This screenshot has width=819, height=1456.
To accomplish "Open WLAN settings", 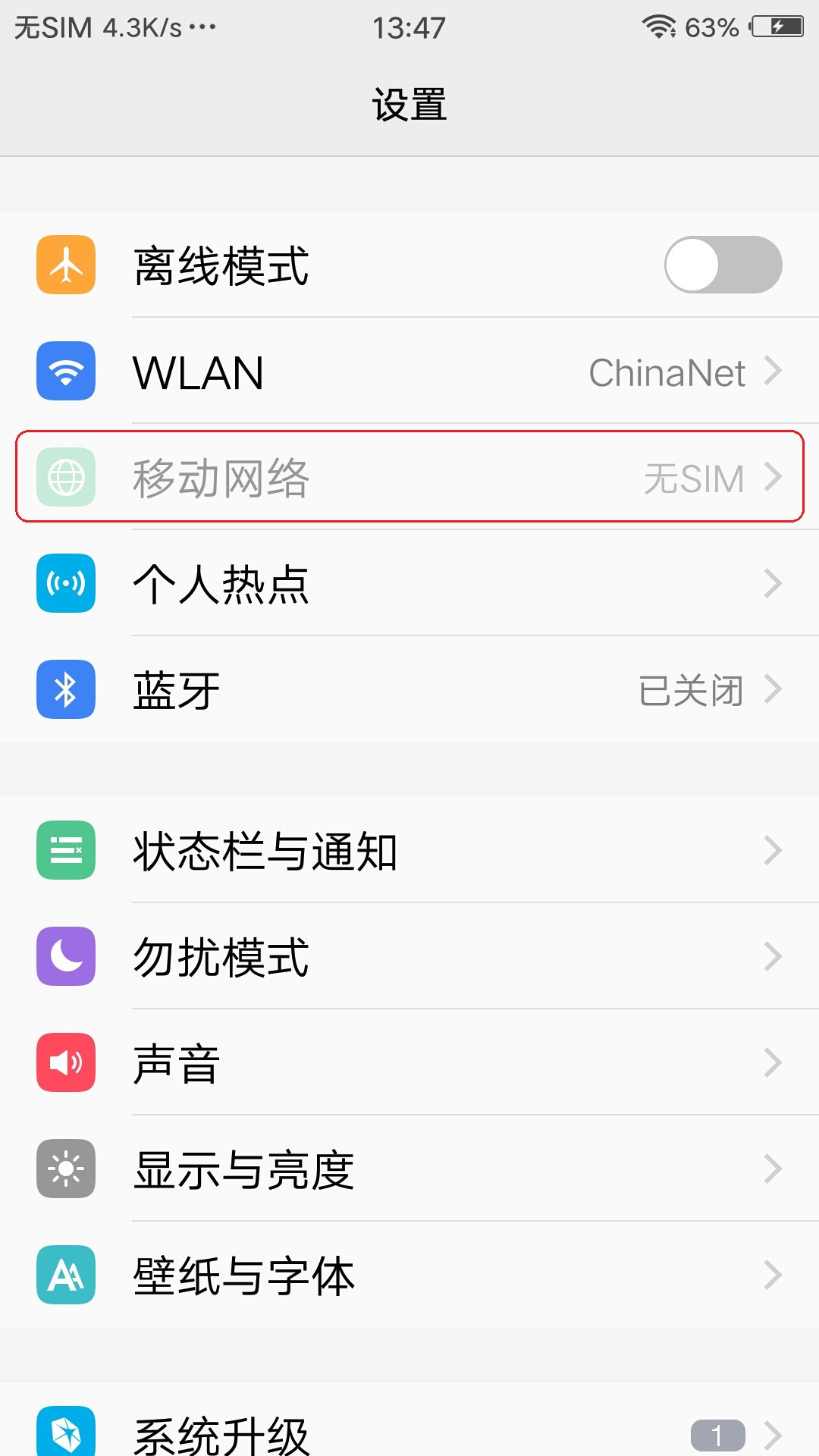I will [x=409, y=372].
